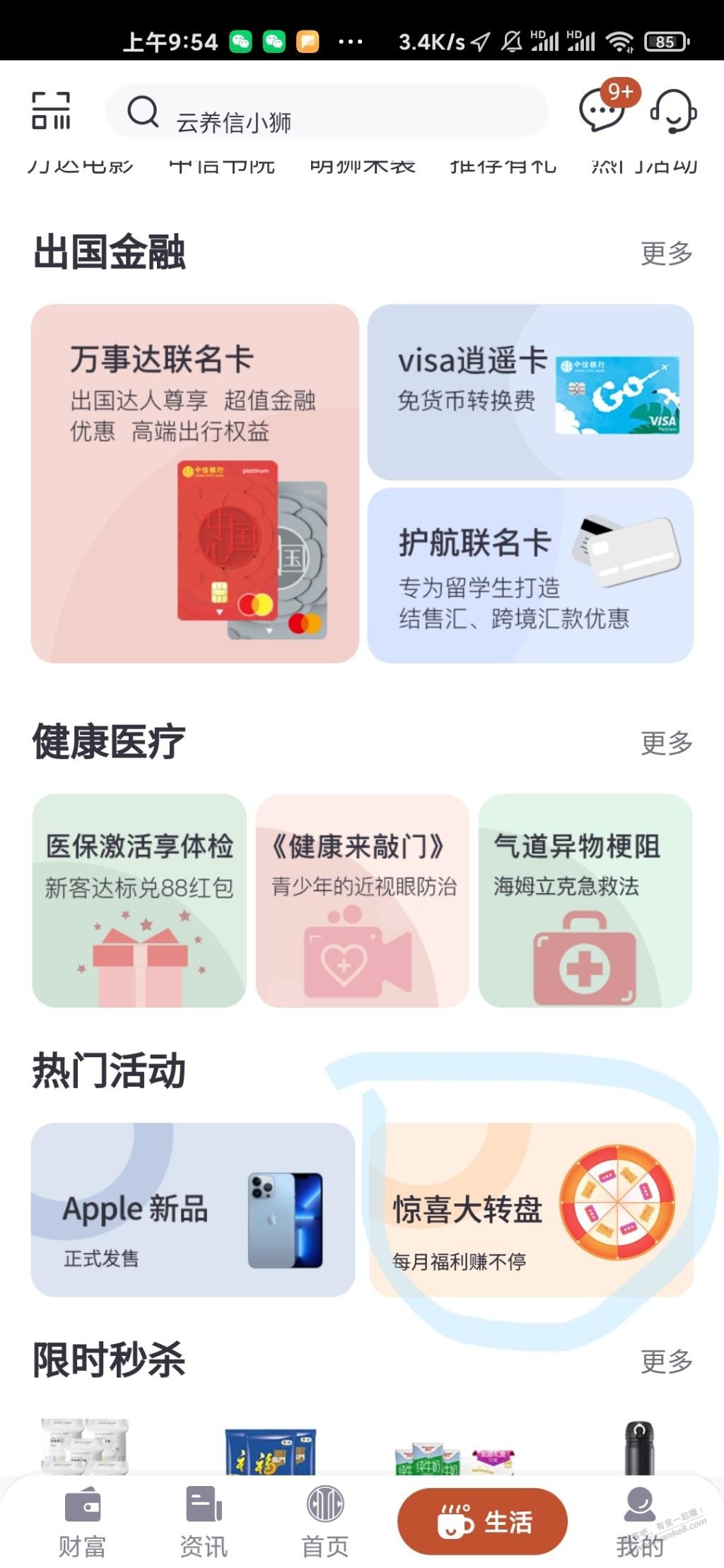Open 医保激活享体检 offer
The image size is (724, 1568).
pyautogui.click(x=139, y=900)
